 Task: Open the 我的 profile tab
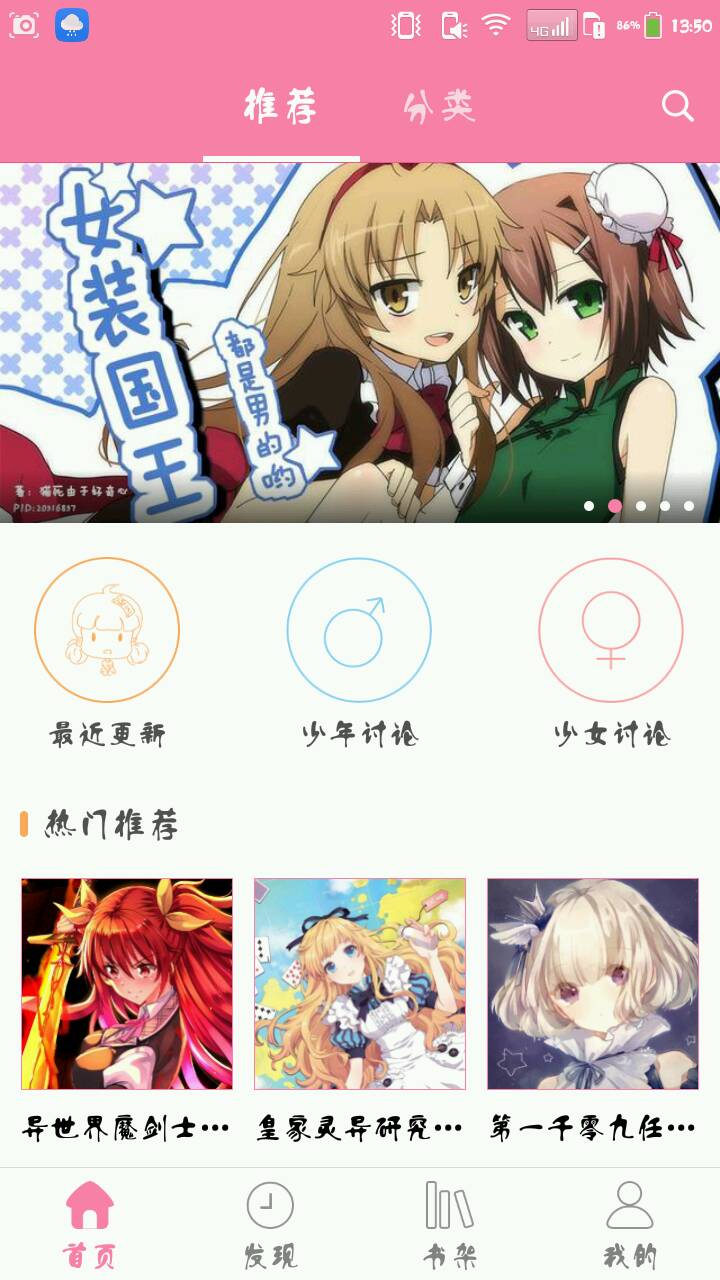tap(630, 1224)
